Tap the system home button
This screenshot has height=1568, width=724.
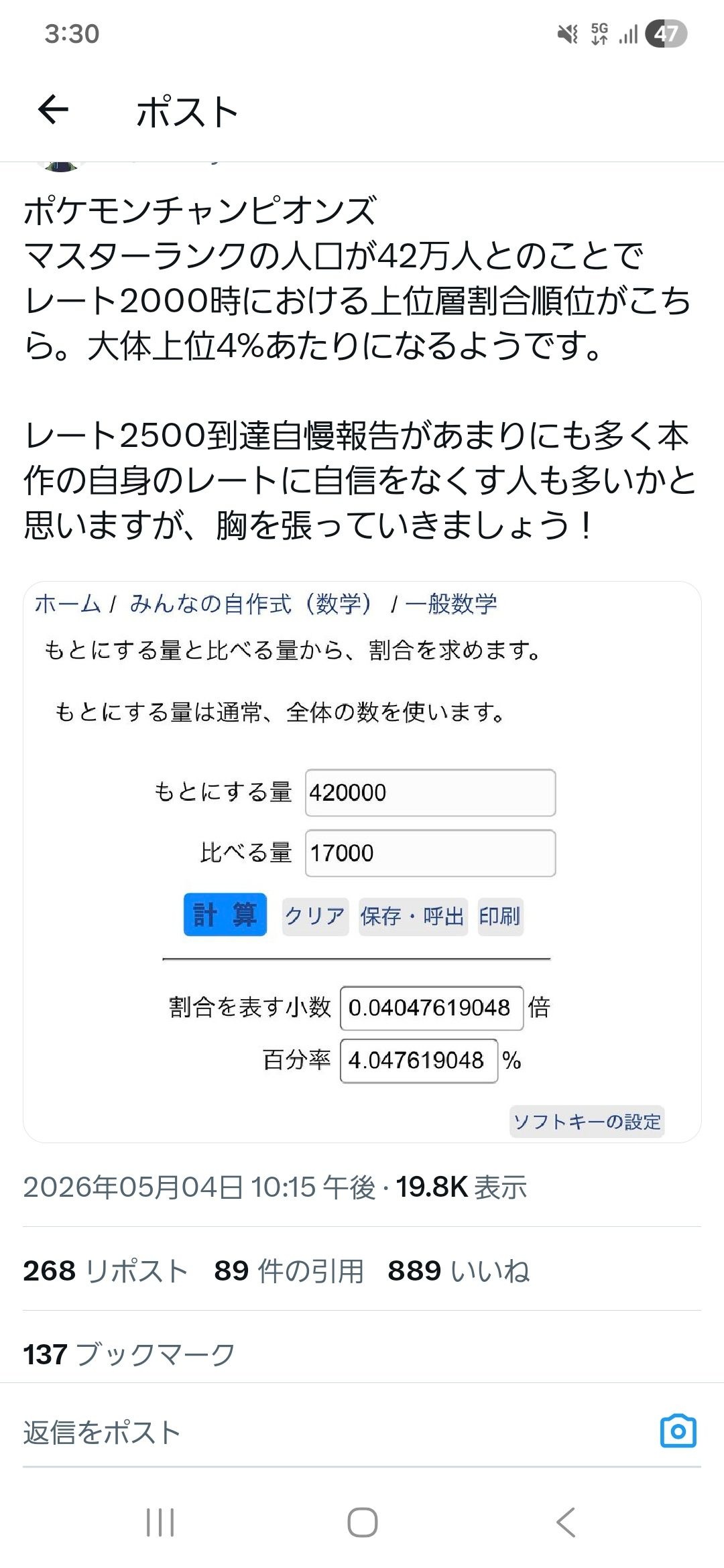coord(362,1522)
